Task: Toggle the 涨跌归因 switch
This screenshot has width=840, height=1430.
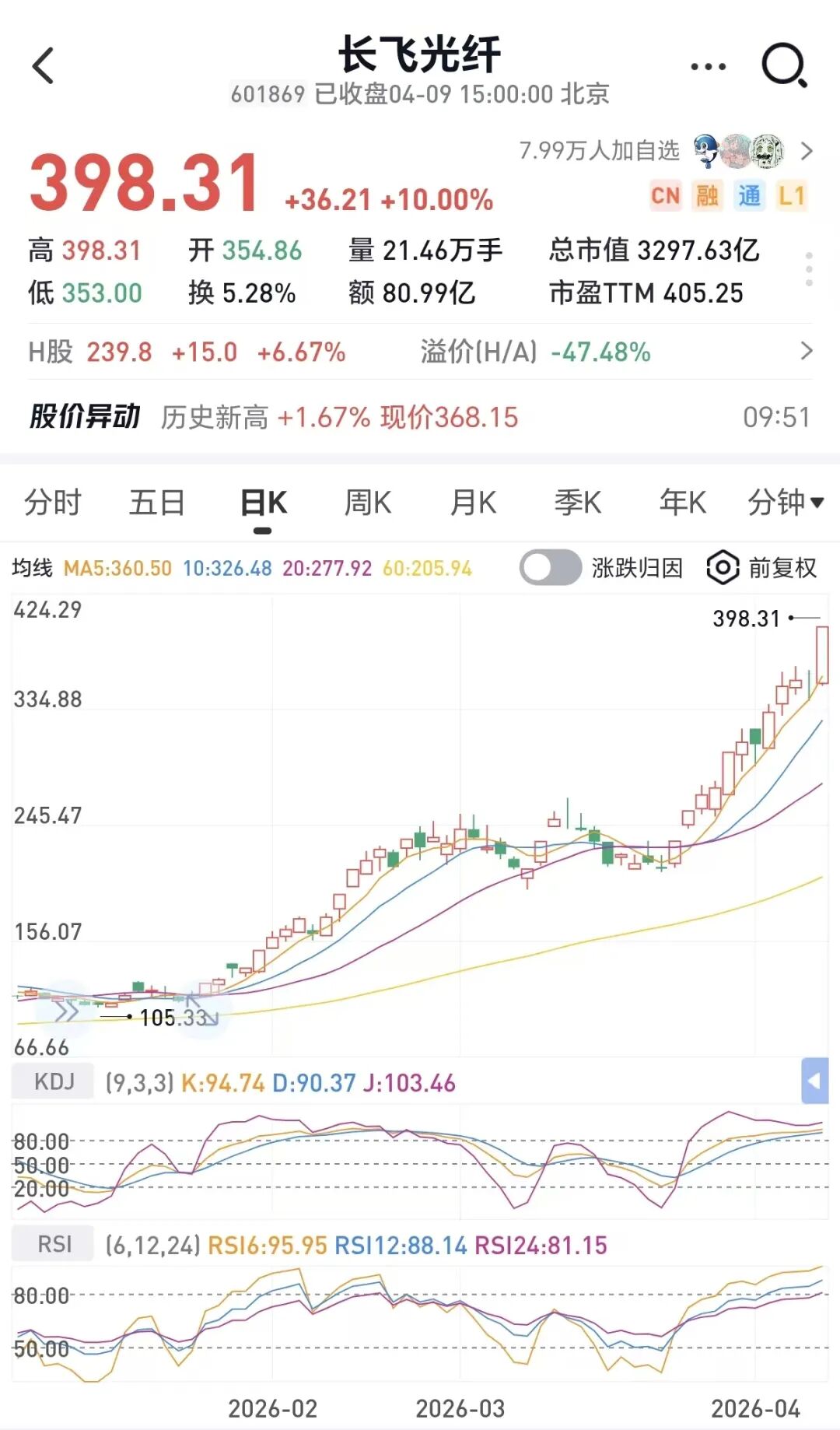Action: [551, 567]
